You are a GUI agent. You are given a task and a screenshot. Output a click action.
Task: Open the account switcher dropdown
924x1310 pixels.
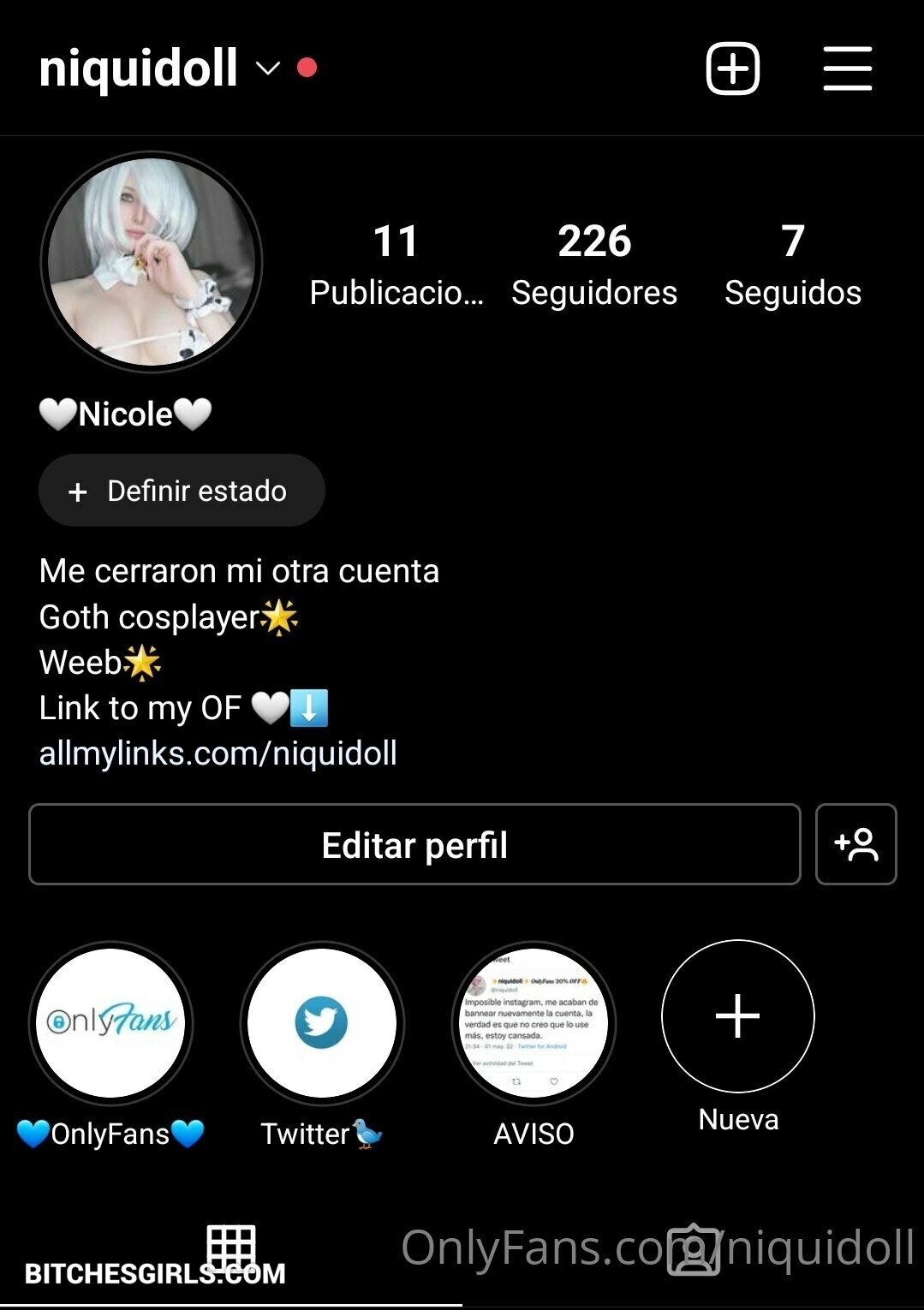(268, 68)
